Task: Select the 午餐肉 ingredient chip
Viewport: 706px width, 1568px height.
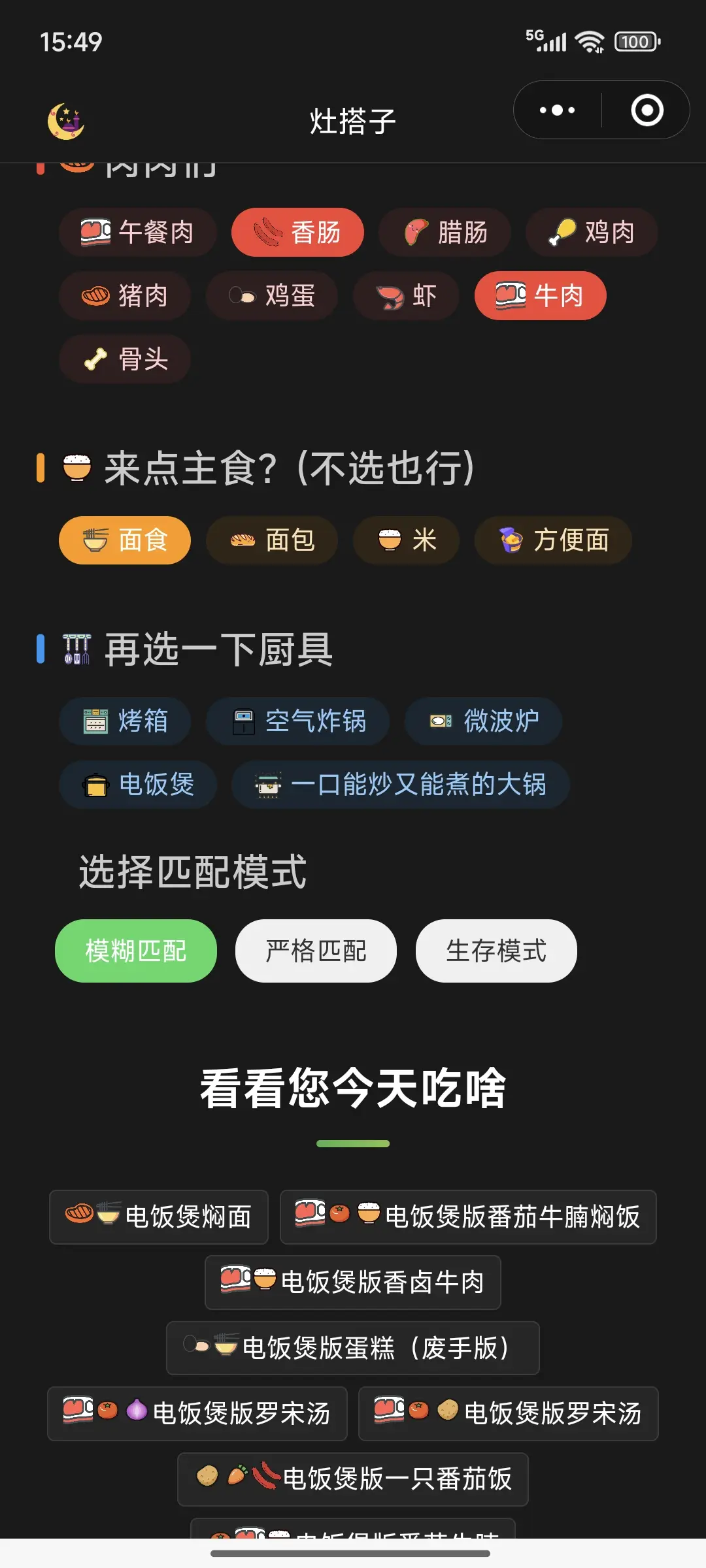Action: (137, 232)
